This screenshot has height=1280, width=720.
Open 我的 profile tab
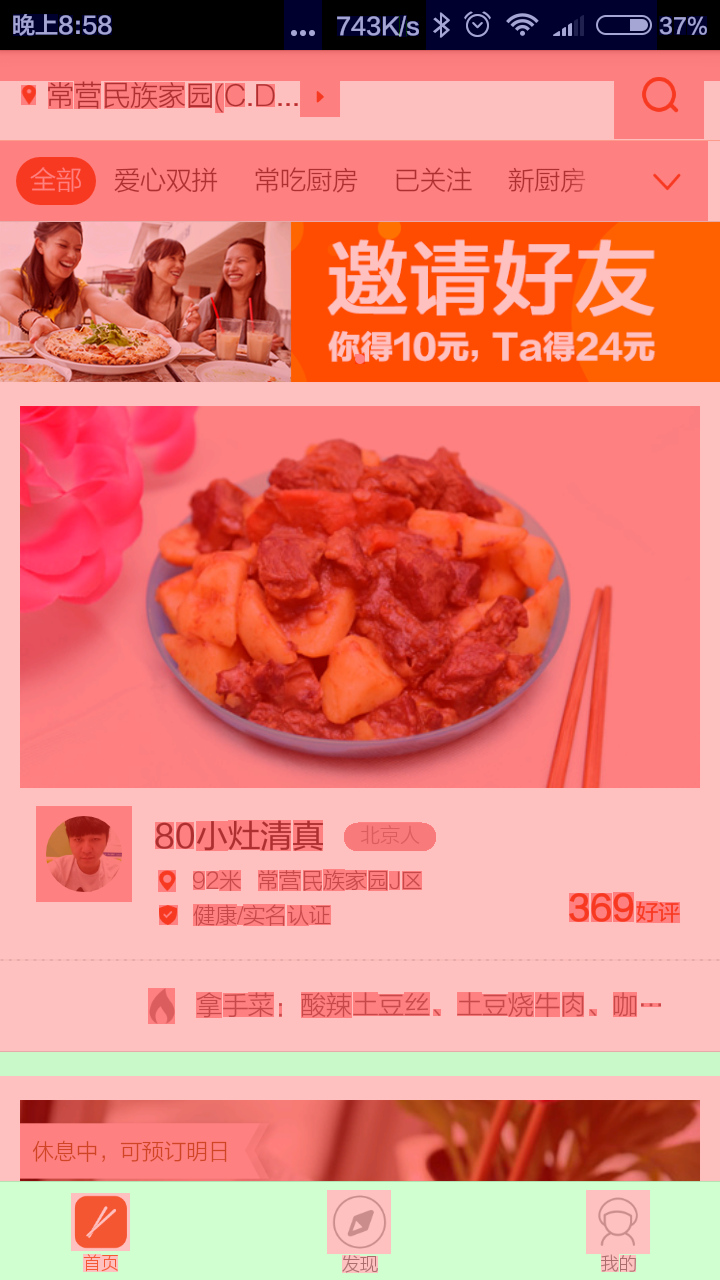618,1232
